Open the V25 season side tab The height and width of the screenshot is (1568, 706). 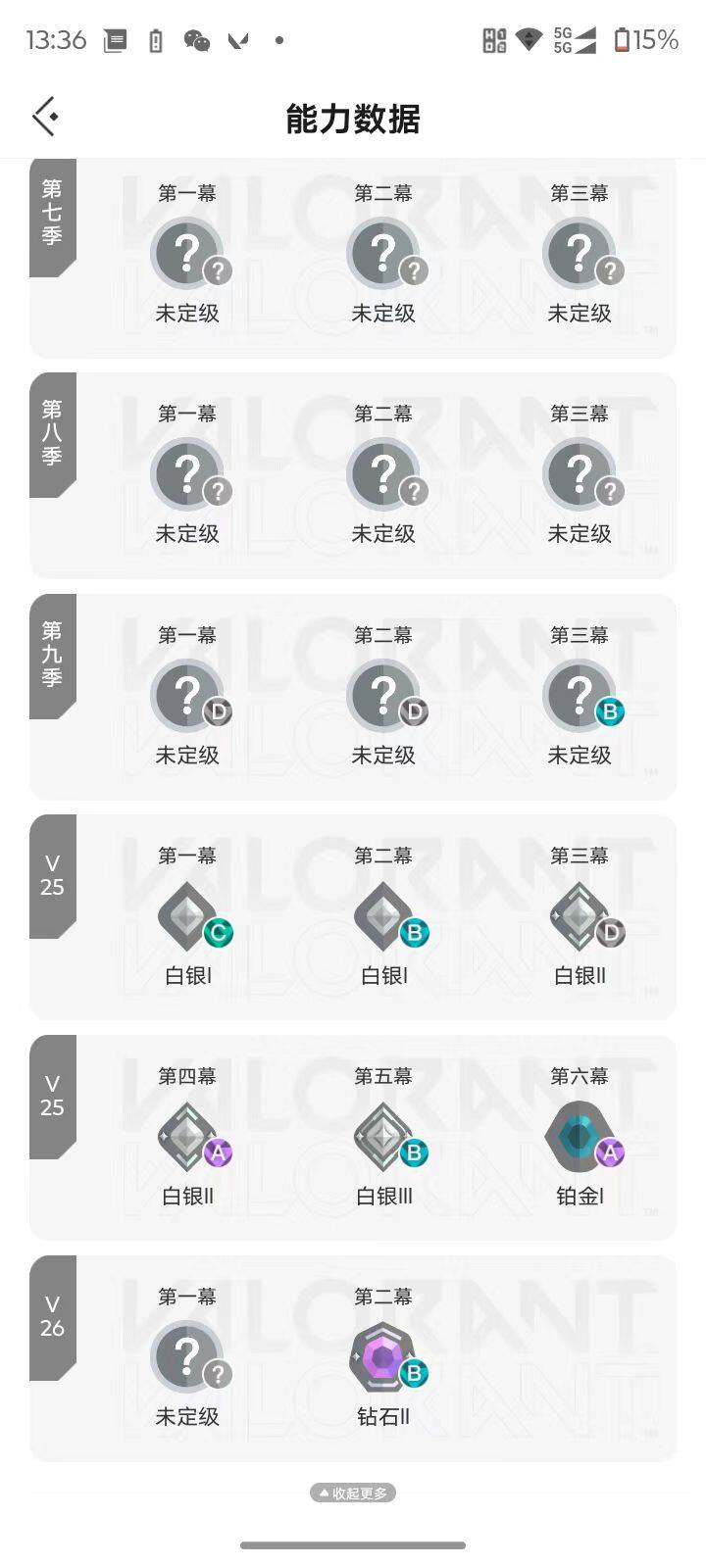tap(52, 877)
